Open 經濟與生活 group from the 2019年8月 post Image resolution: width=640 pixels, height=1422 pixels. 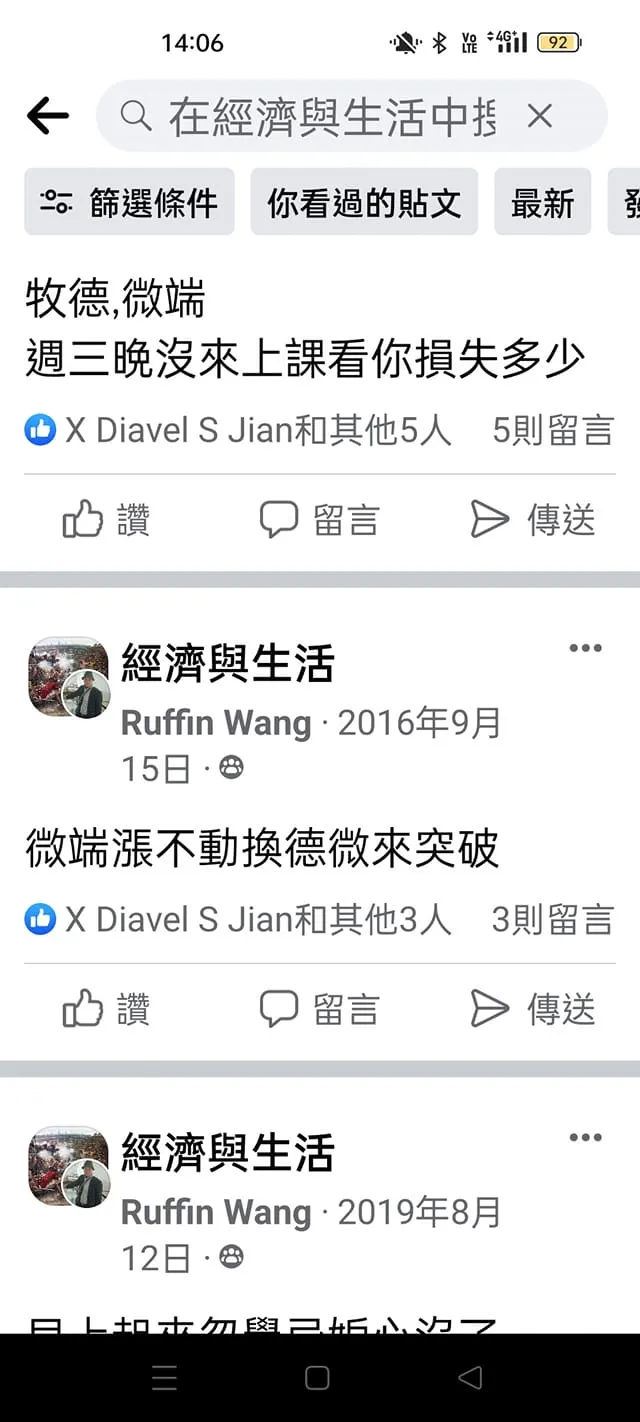click(x=227, y=1153)
